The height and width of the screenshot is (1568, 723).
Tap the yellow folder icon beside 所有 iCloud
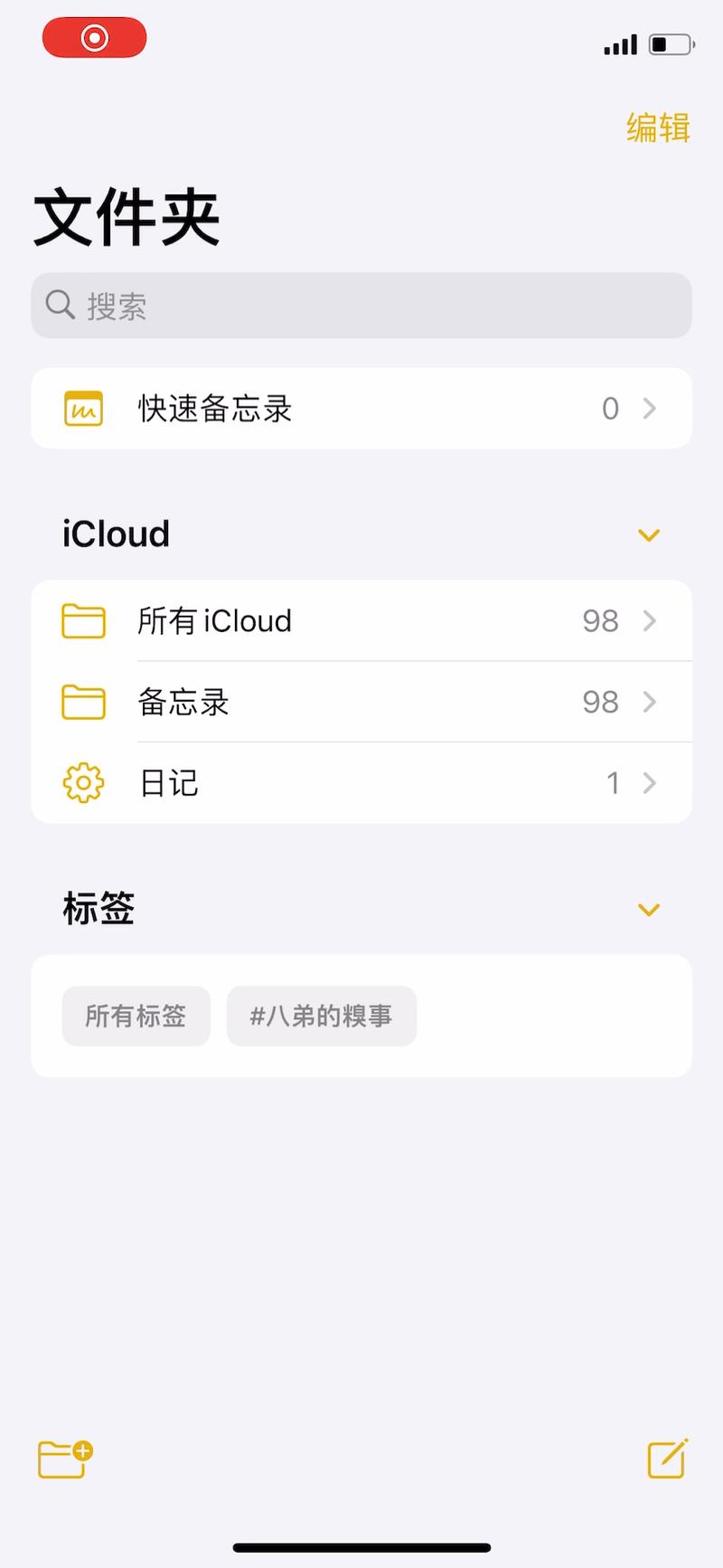point(82,621)
